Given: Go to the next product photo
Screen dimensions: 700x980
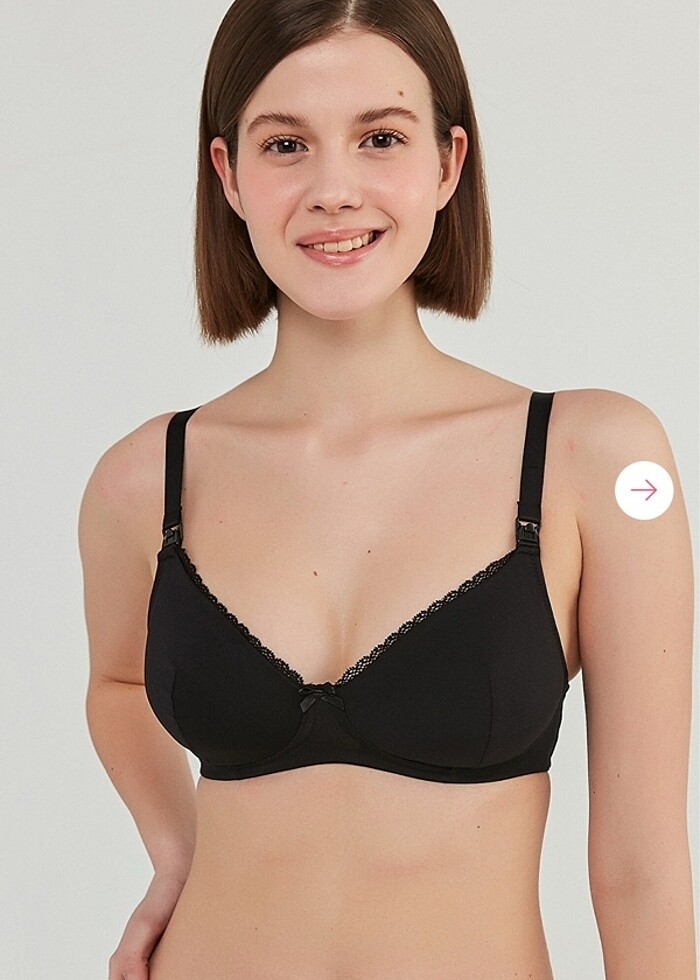Looking at the screenshot, I should coord(643,490).
